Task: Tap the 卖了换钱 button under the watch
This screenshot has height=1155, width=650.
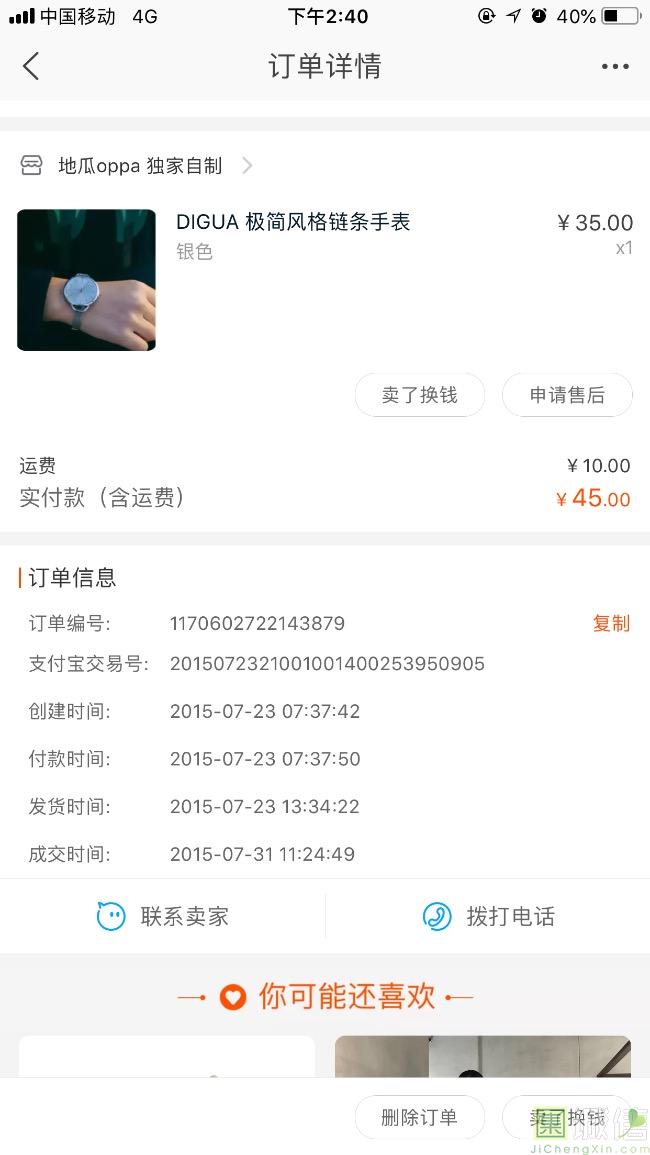Action: pyautogui.click(x=419, y=395)
